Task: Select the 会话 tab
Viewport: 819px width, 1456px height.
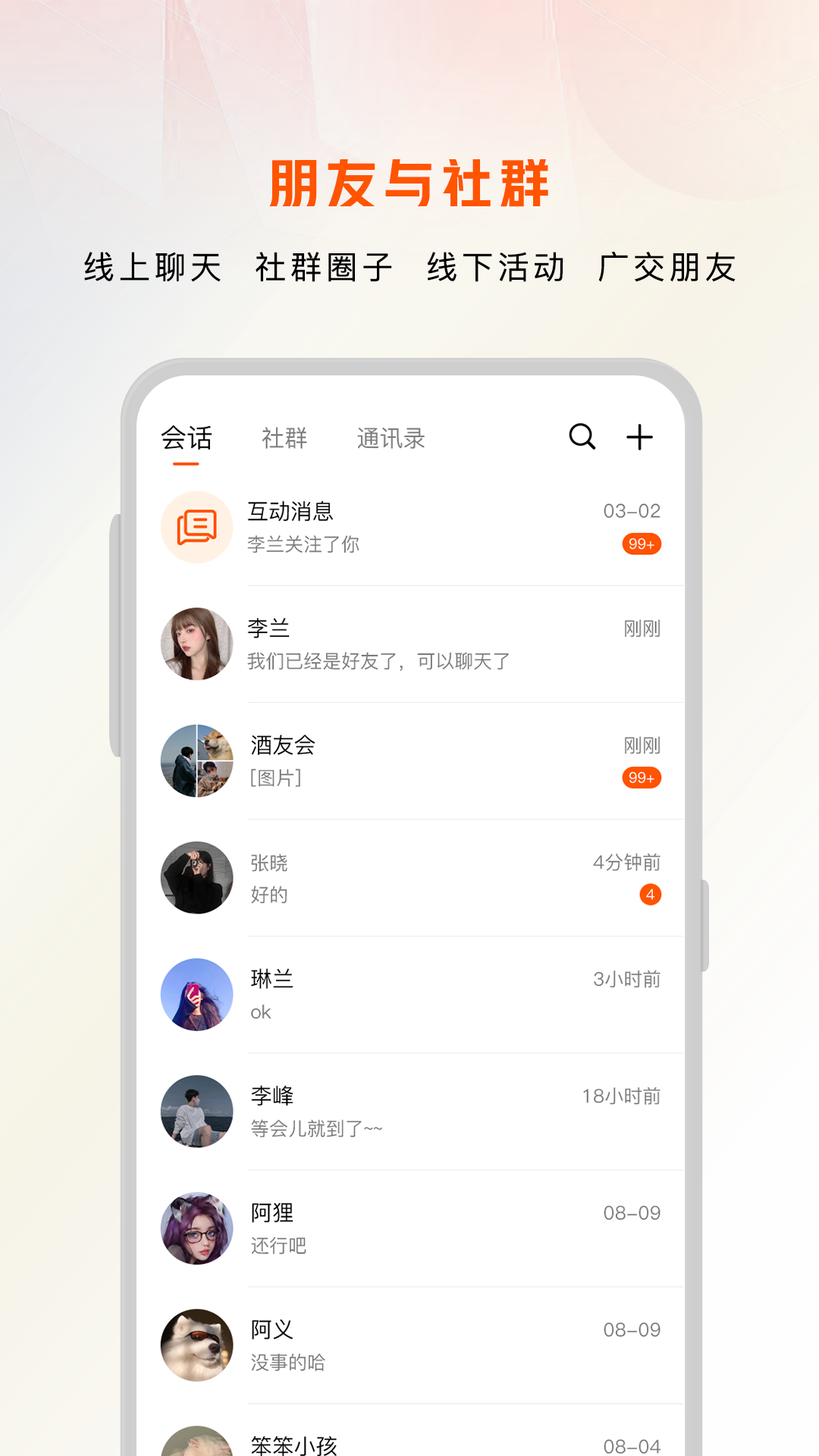Action: pyautogui.click(x=186, y=438)
